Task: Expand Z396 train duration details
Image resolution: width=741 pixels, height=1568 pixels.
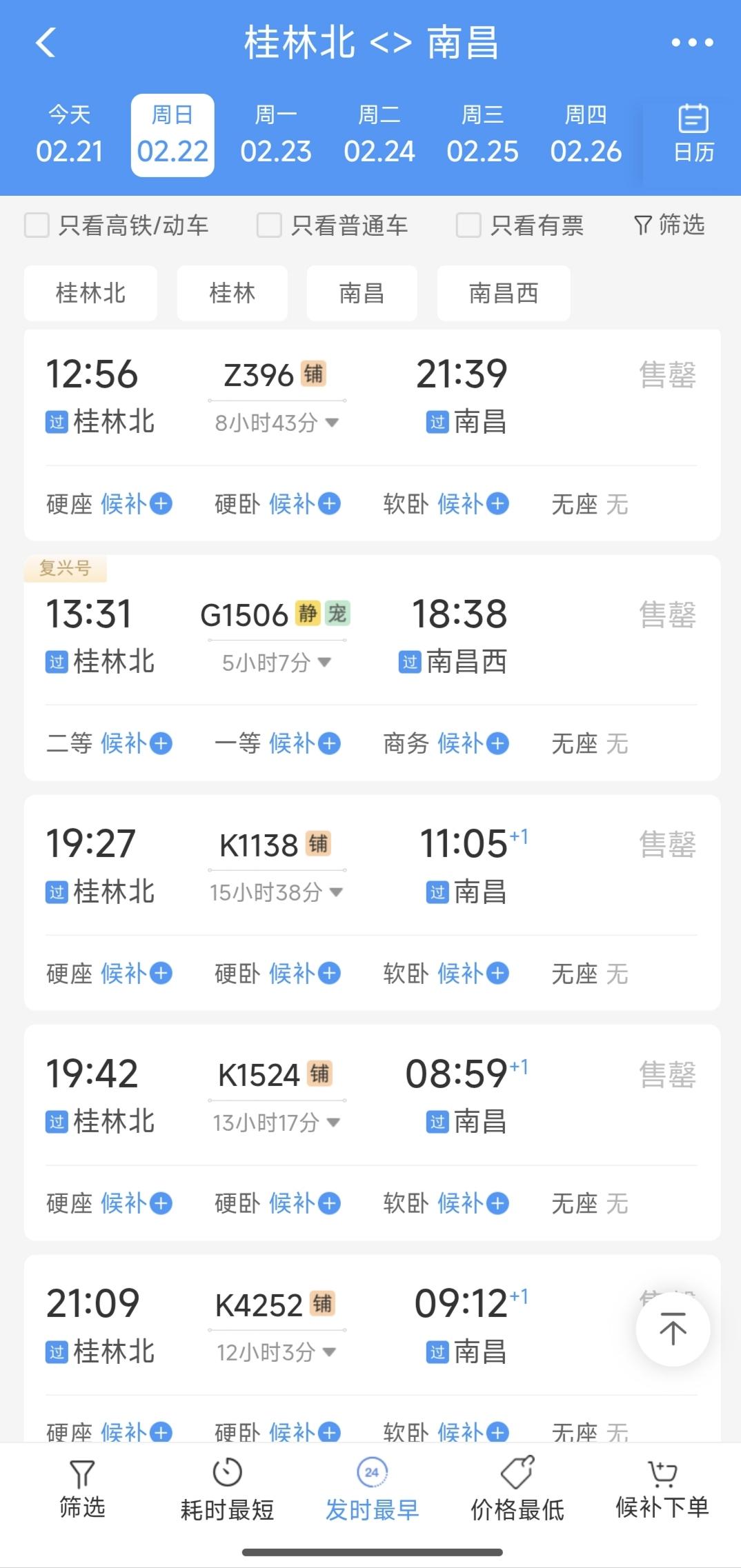Action: coord(333,424)
